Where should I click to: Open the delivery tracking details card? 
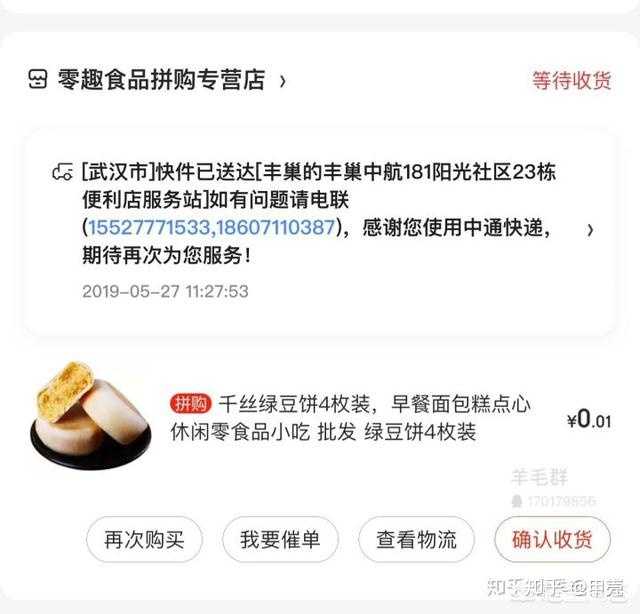589,230
